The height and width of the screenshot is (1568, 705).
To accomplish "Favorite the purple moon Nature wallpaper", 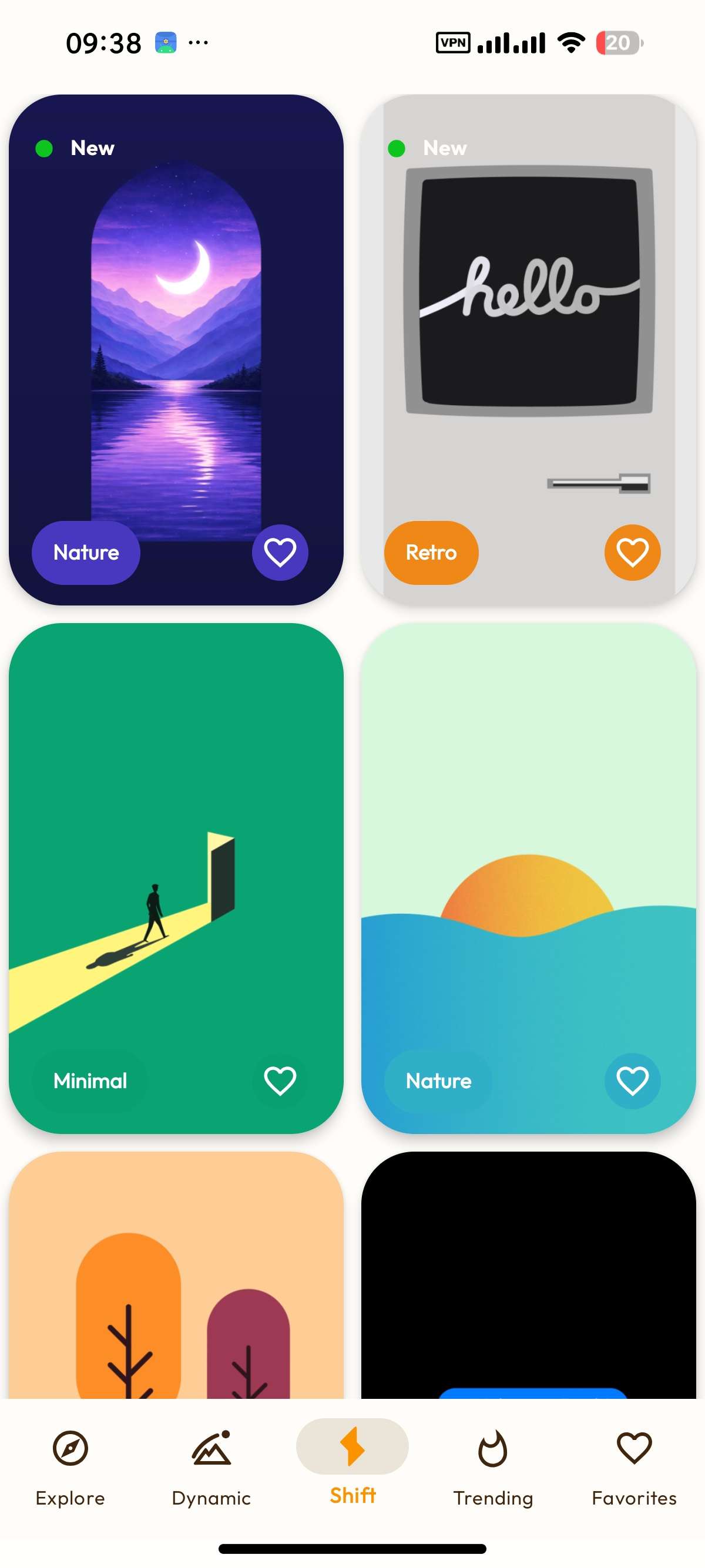I will pyautogui.click(x=280, y=553).
